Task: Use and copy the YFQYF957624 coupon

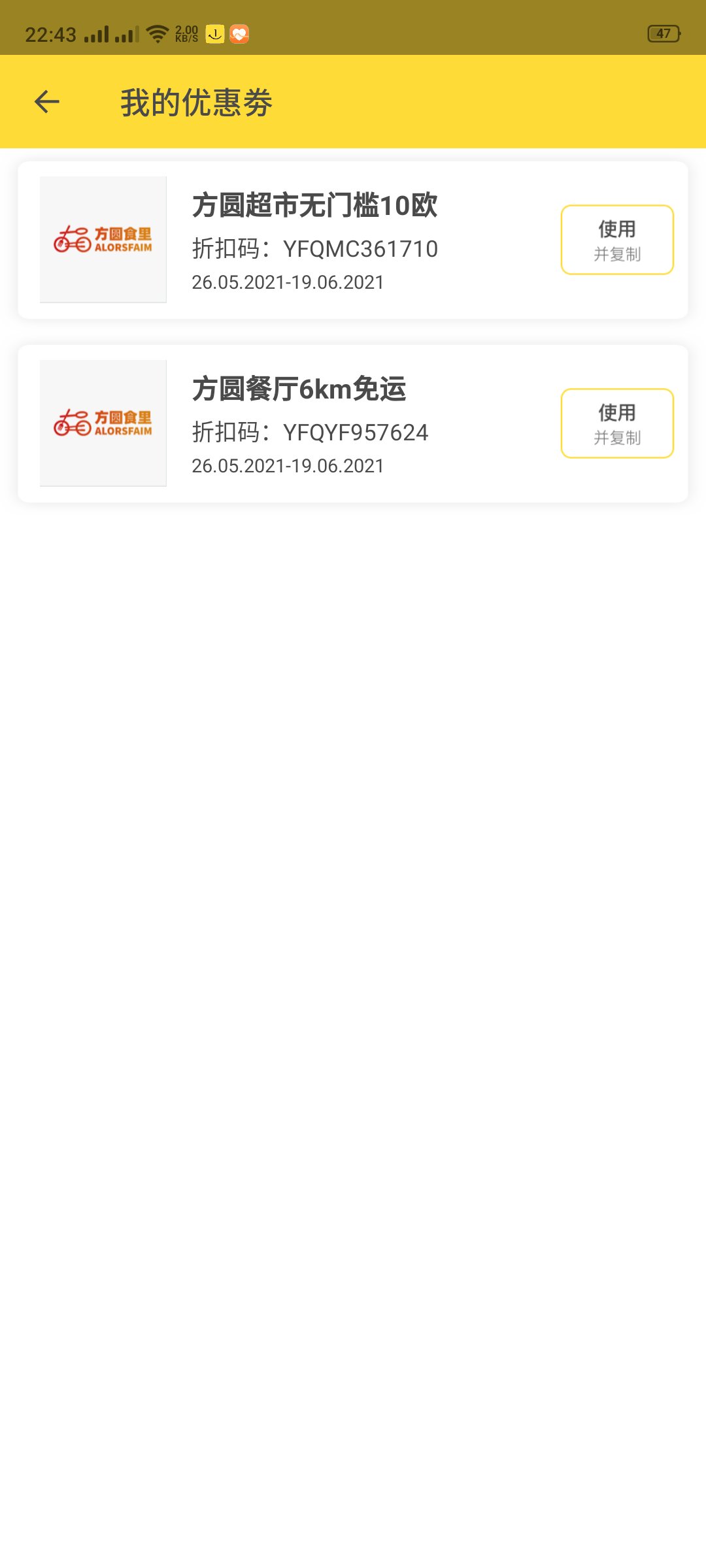Action: coord(617,423)
